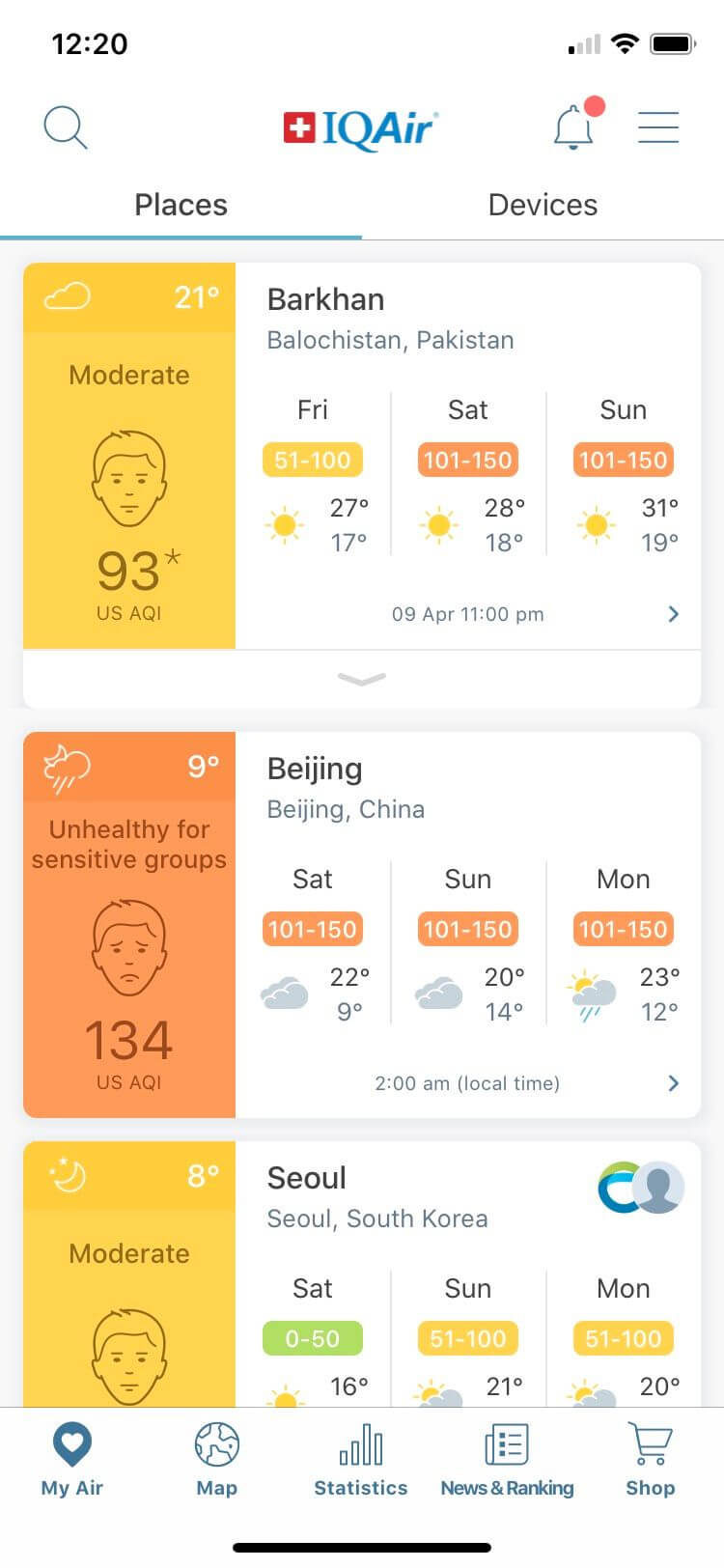Open the search function
This screenshot has width=724, height=1568.
click(65, 126)
